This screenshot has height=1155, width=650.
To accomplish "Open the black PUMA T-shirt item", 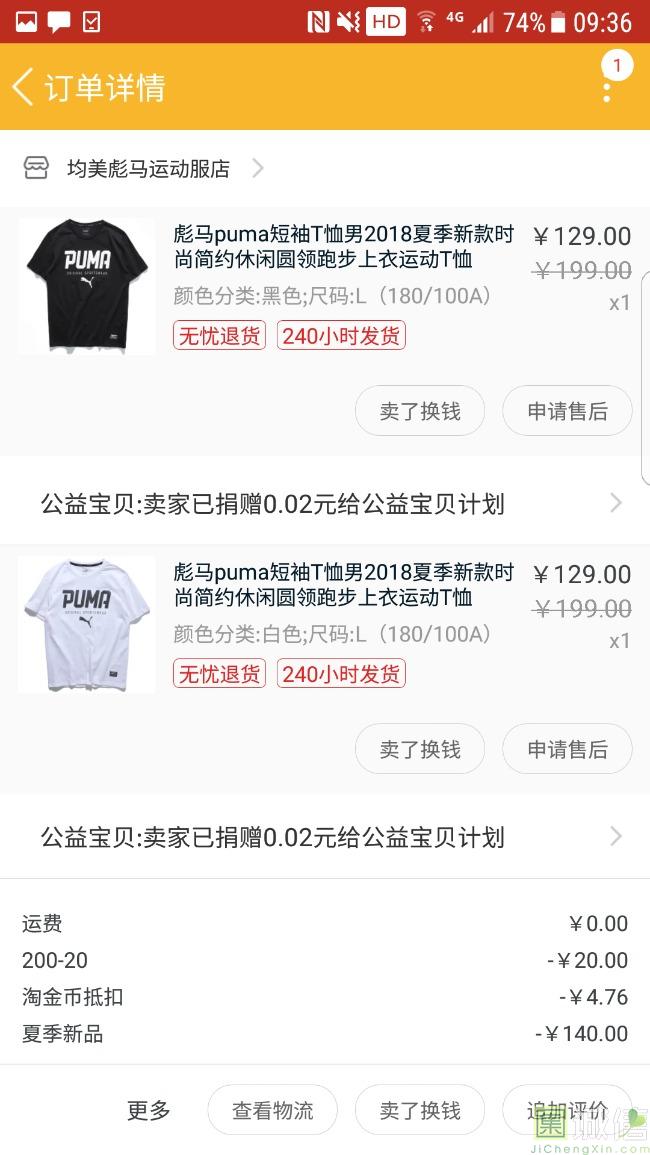I will pos(325,287).
